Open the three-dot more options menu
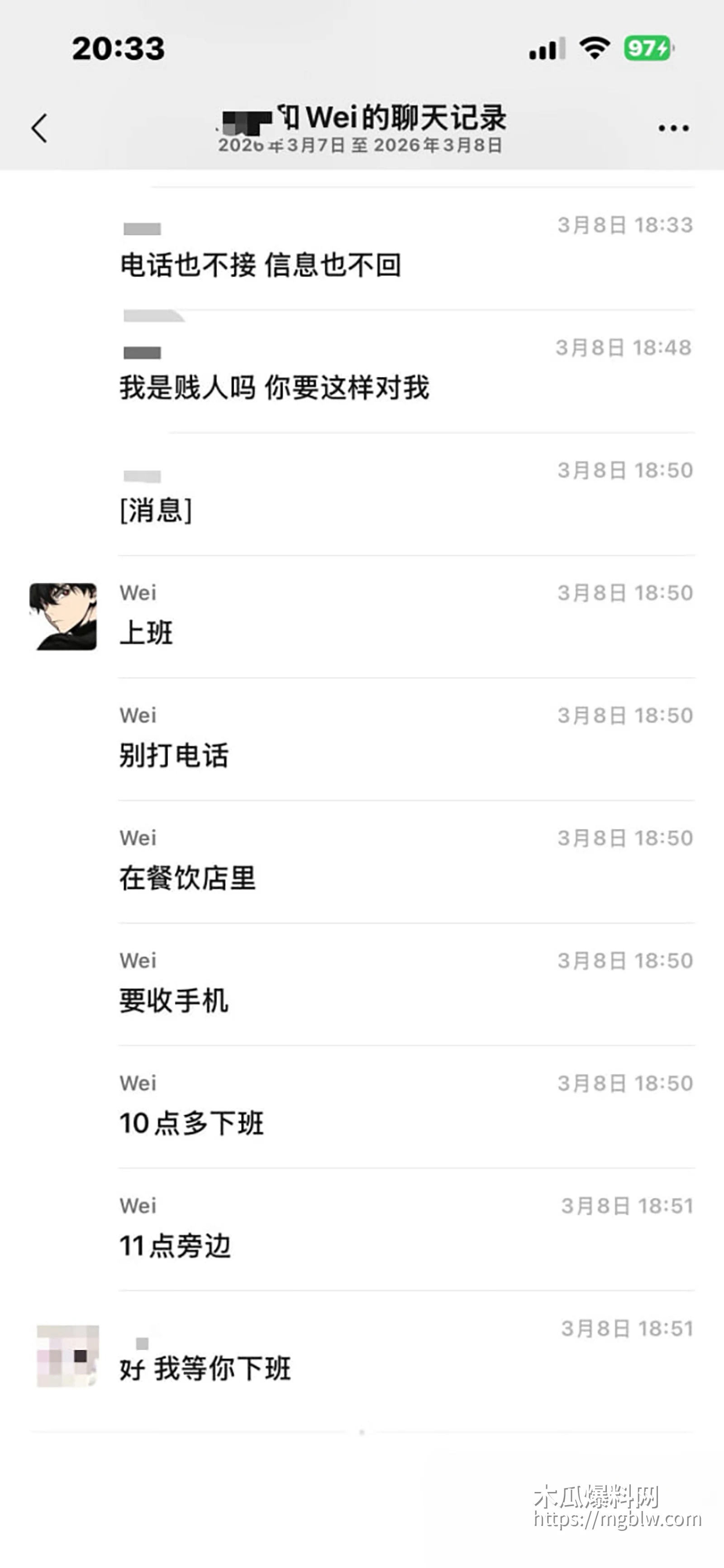Screen dimensions: 724x1568 tap(673, 128)
